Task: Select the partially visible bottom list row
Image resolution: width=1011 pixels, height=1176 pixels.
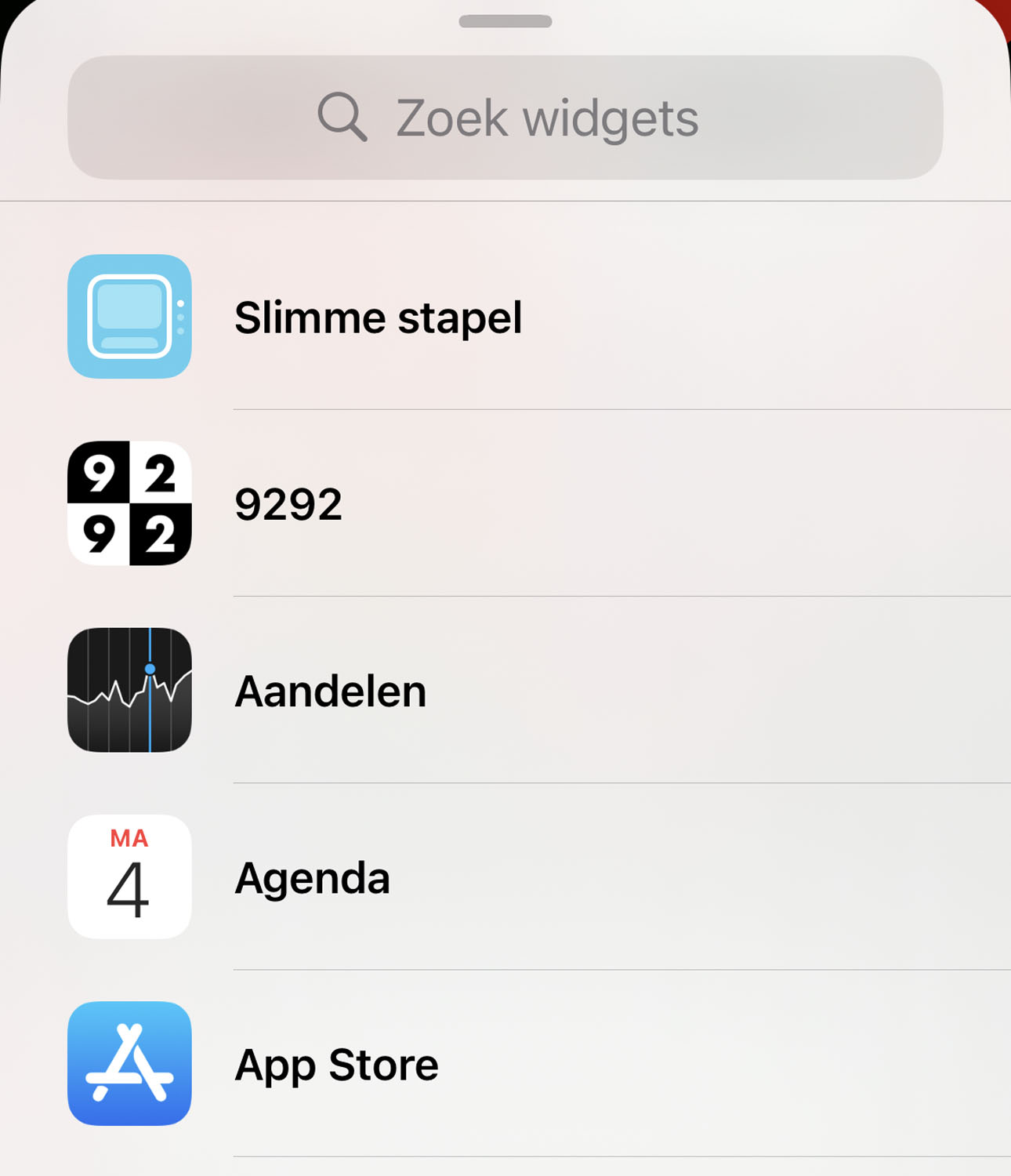Action: [x=505, y=1168]
